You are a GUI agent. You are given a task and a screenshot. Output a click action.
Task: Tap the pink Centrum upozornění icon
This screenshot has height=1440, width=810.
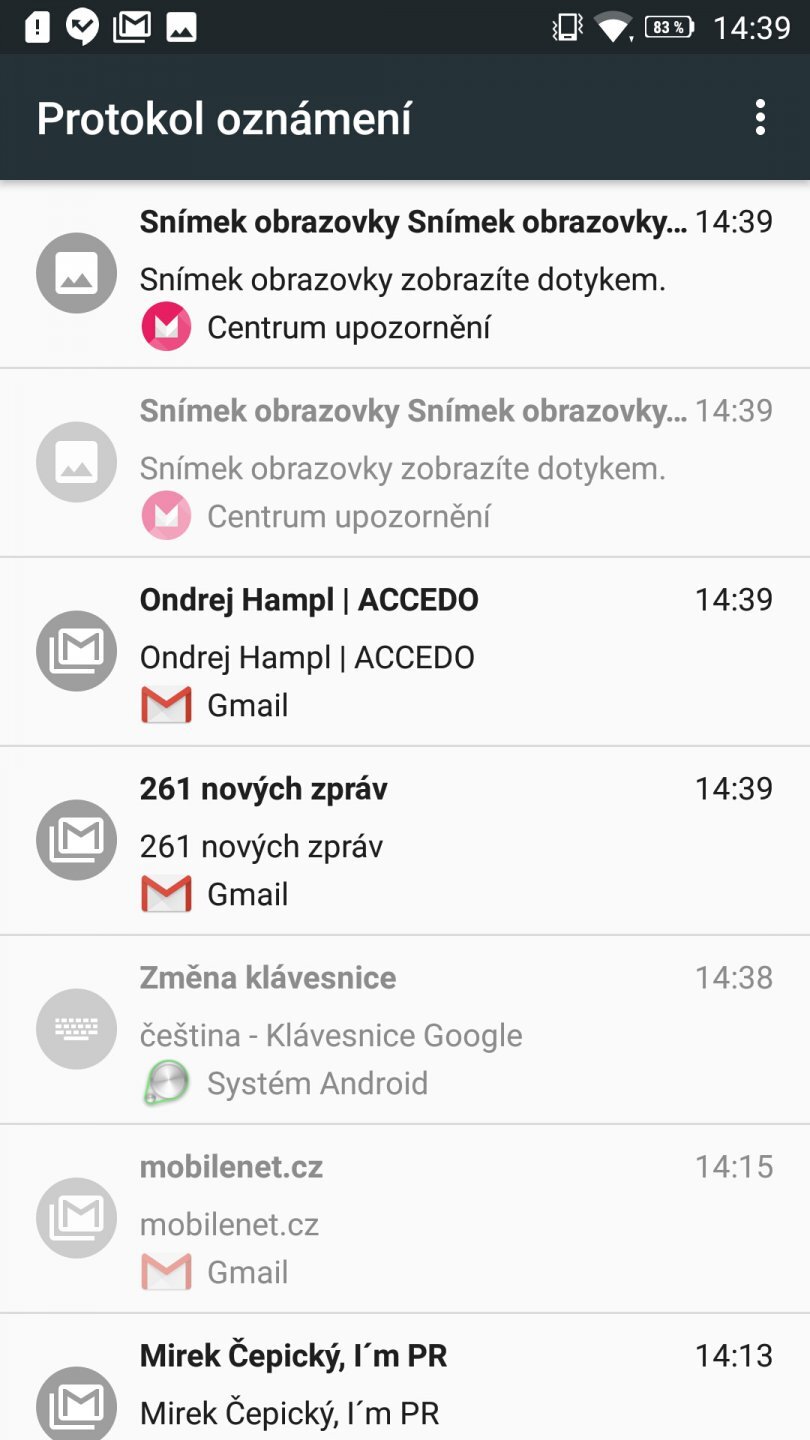point(166,326)
